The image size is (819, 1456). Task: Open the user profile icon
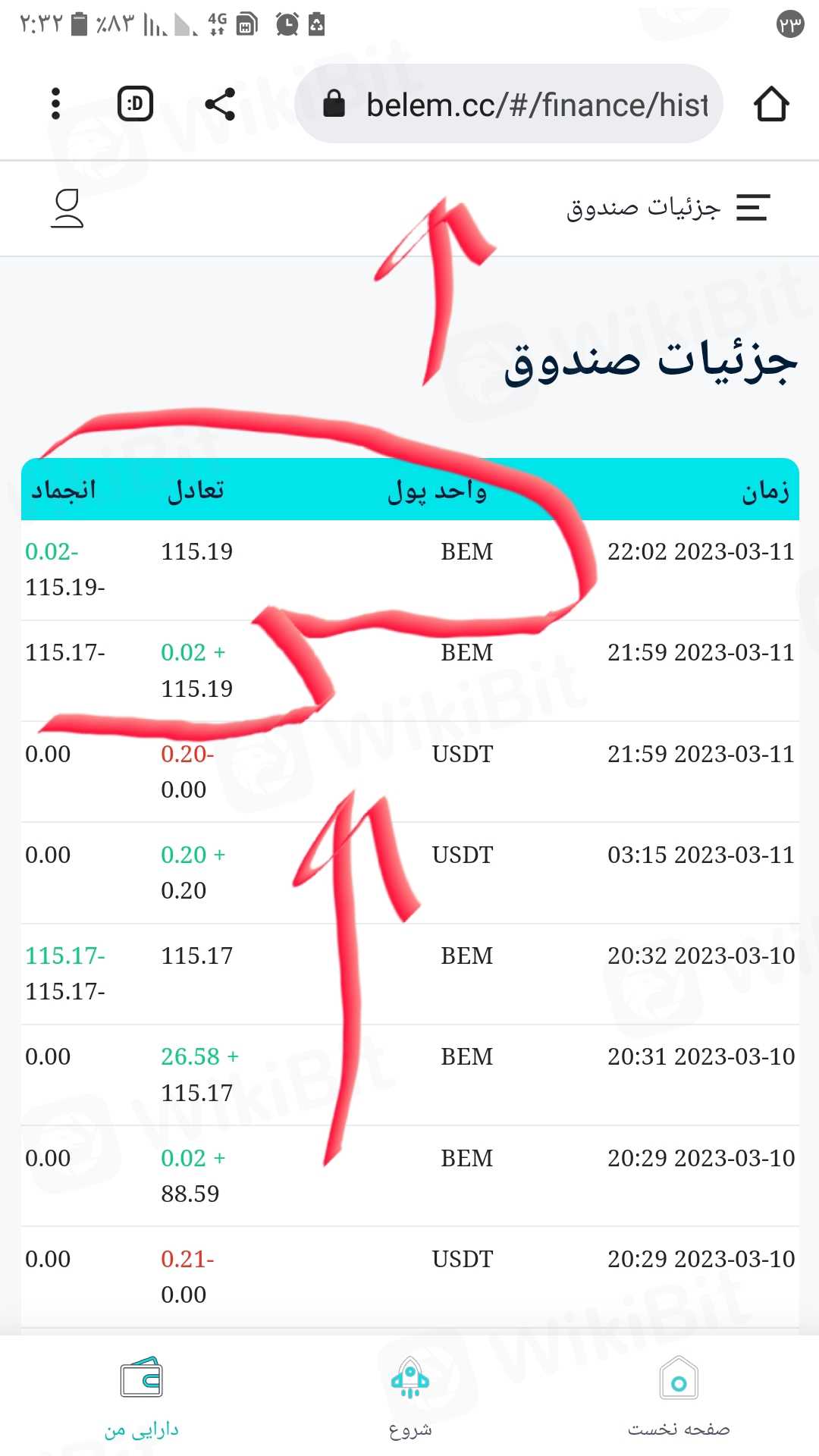tap(67, 209)
